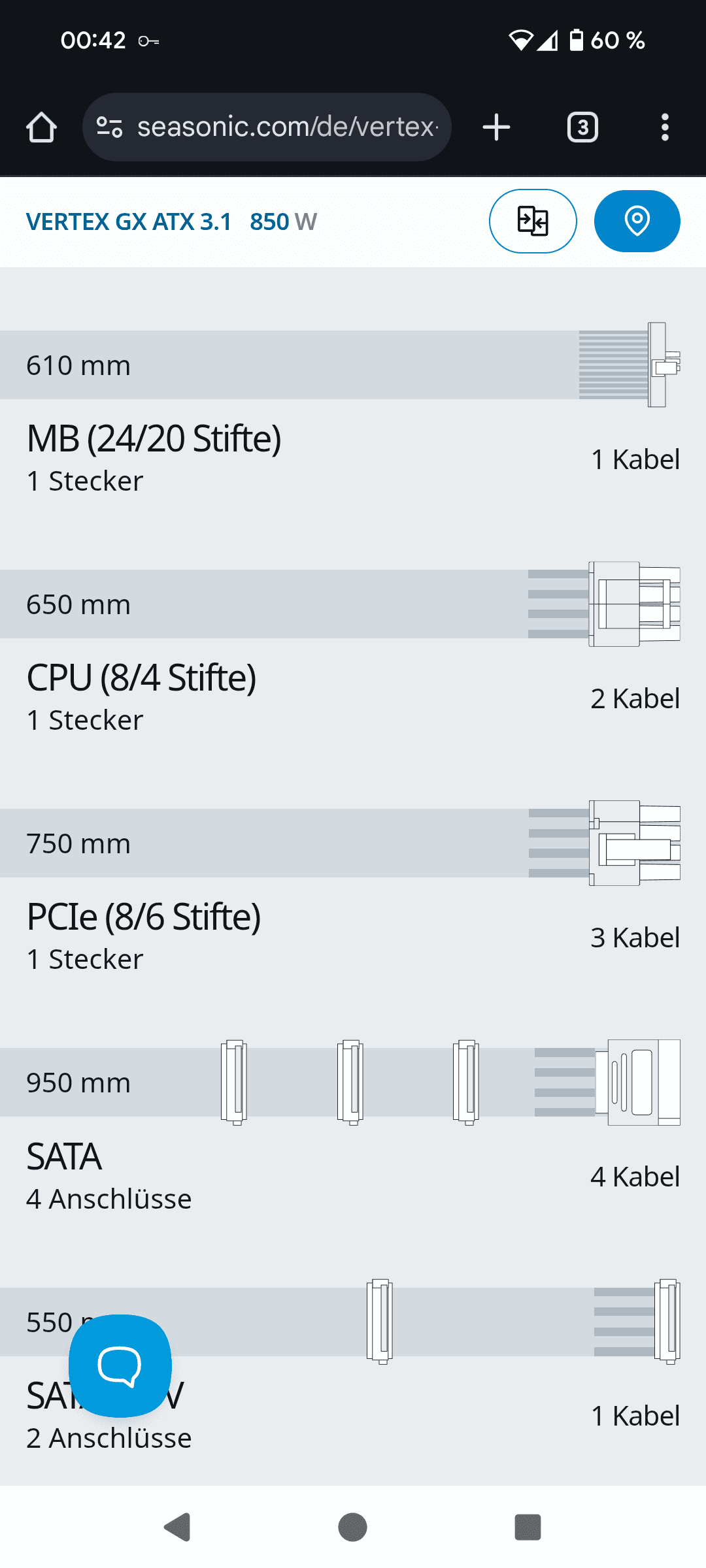
Task: Show the open tabs switcher
Action: click(x=582, y=127)
